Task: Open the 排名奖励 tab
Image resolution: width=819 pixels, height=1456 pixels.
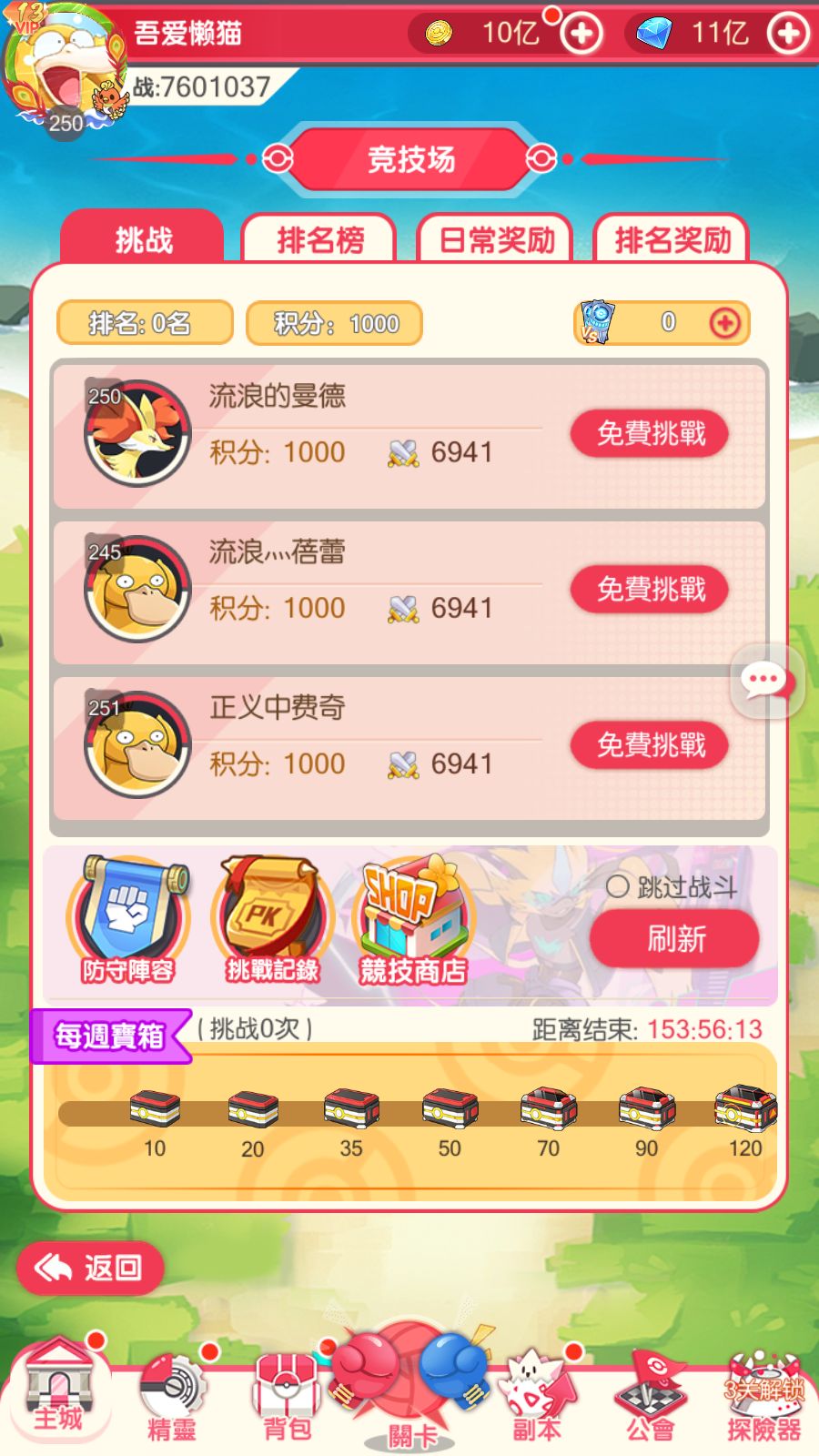Action: pyautogui.click(x=672, y=240)
